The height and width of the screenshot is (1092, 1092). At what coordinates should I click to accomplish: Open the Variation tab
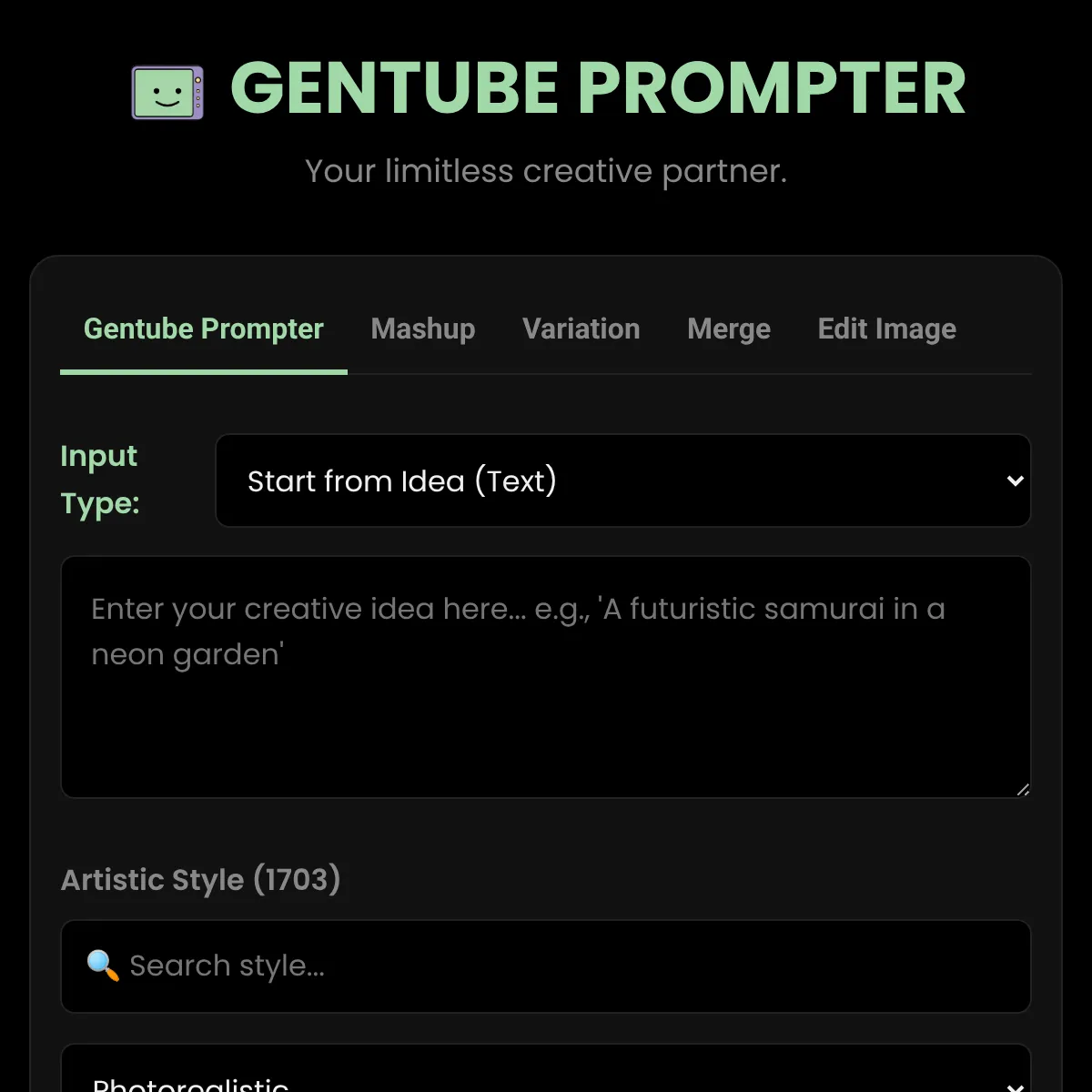click(581, 329)
